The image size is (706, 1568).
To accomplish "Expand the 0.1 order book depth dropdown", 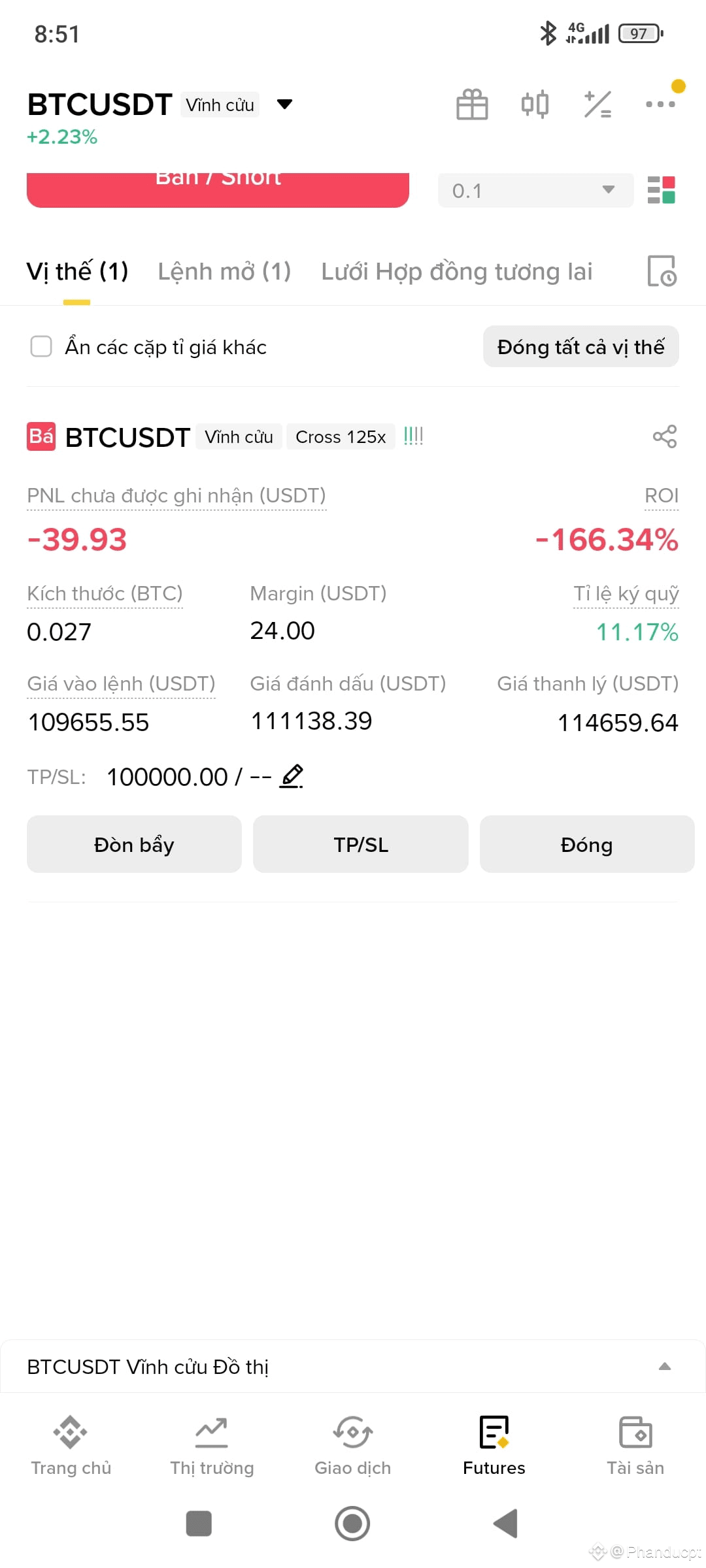I will pos(535,190).
